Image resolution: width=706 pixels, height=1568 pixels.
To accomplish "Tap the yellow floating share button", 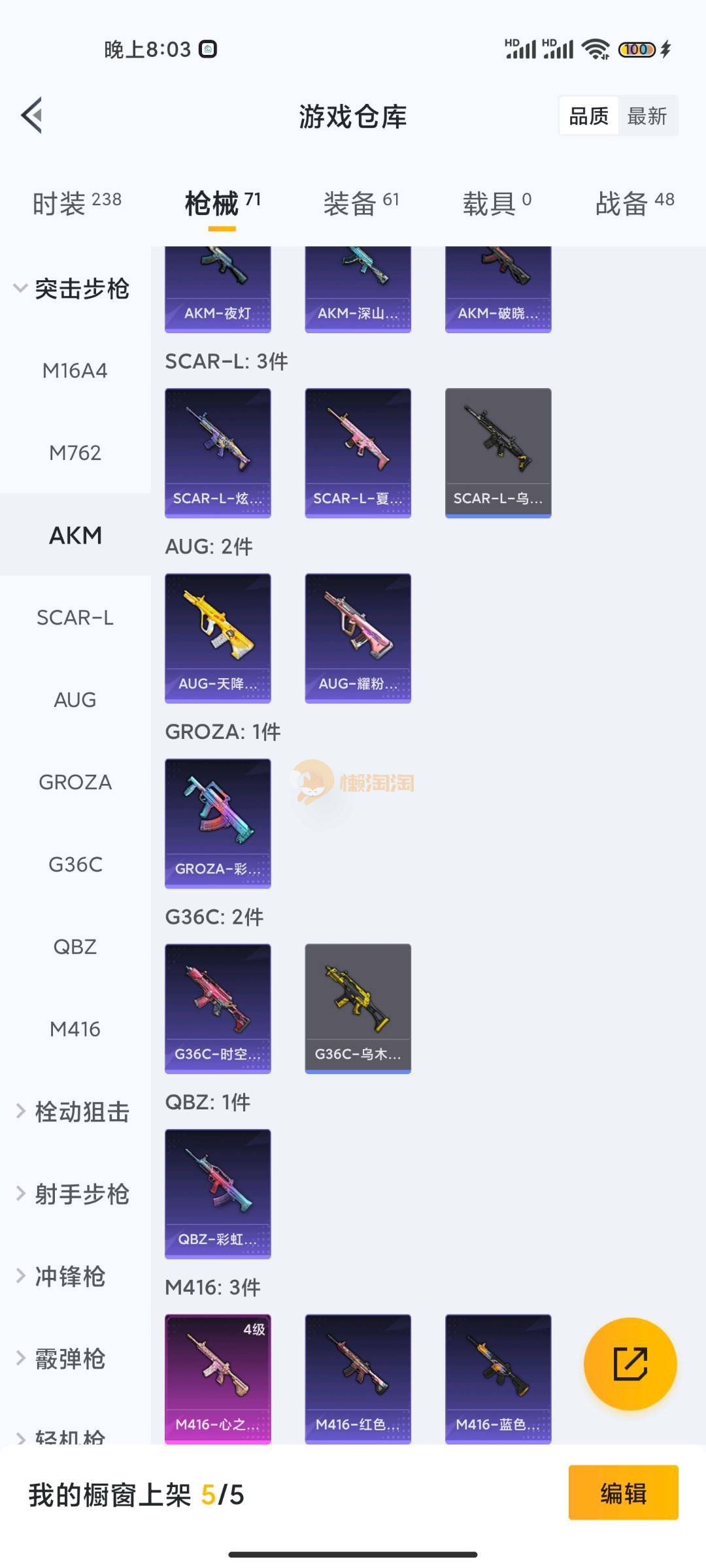I will 630,1364.
